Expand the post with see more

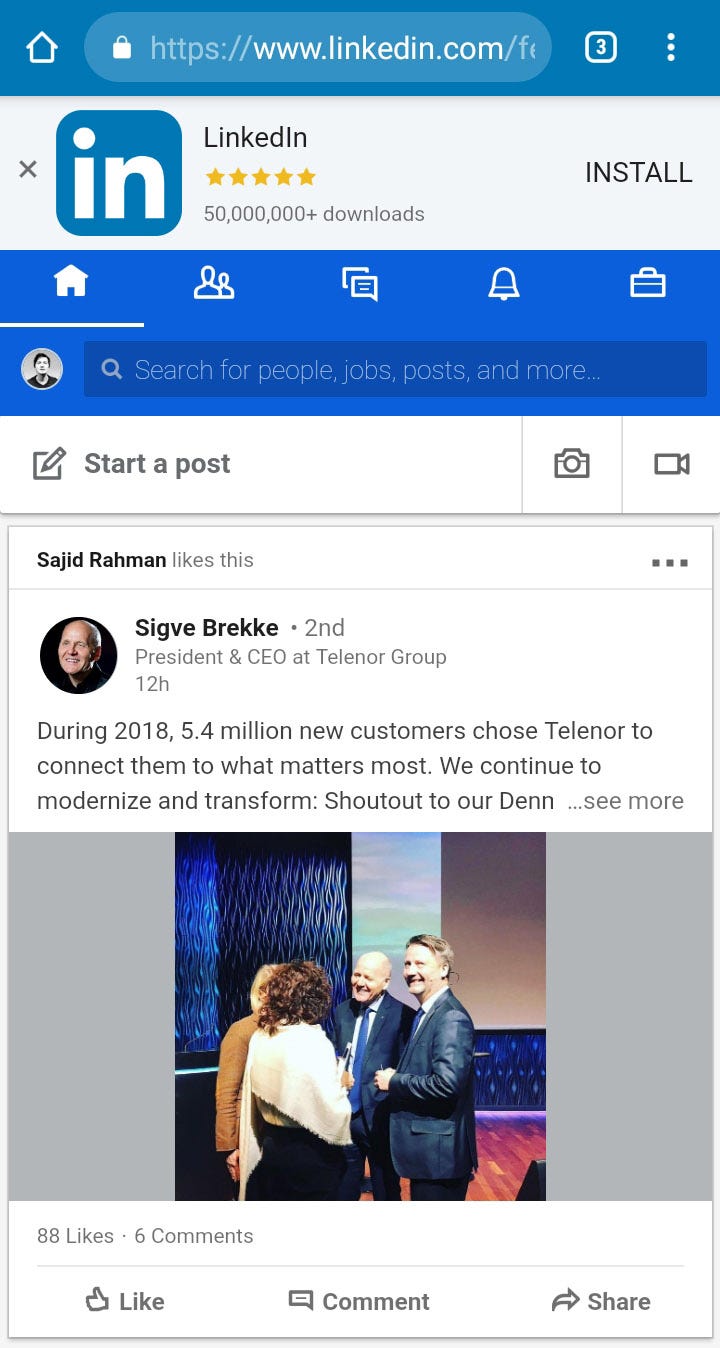tap(626, 801)
